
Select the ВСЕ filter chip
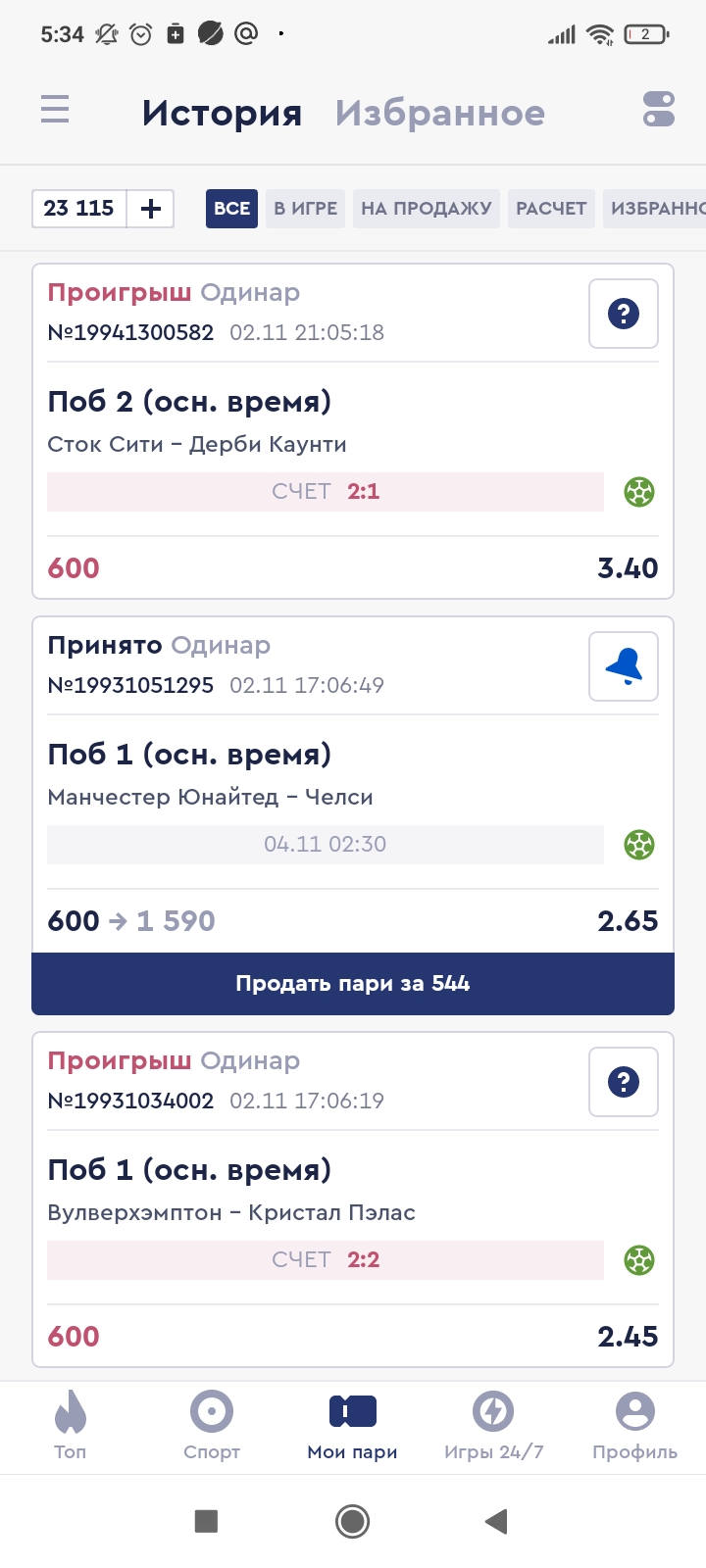click(x=231, y=209)
